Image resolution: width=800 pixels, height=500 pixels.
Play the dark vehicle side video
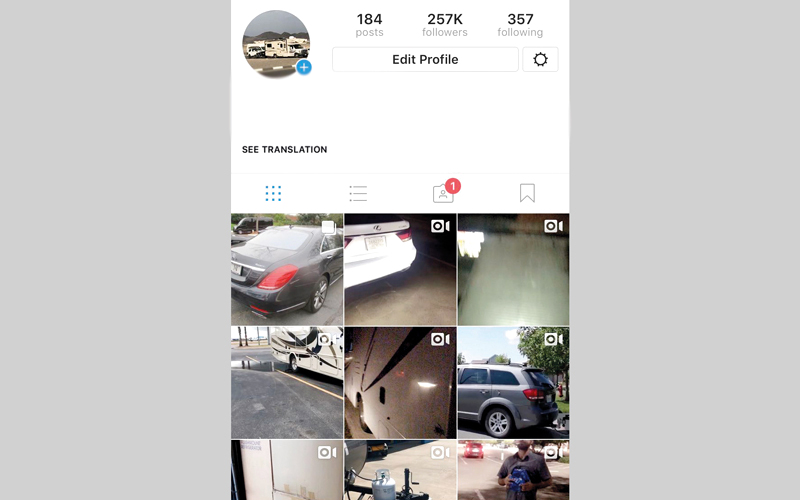click(400, 382)
